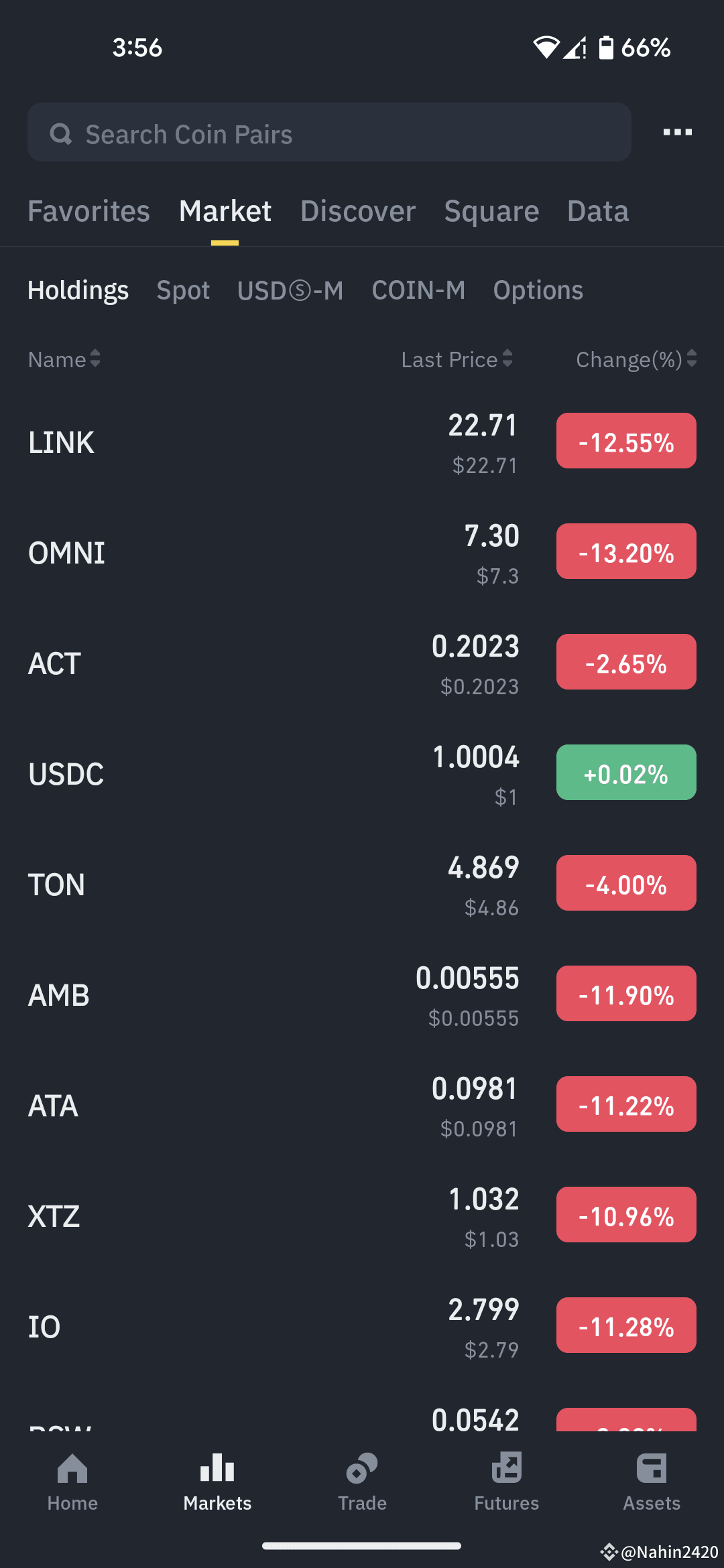The height and width of the screenshot is (1568, 724).
Task: Tap the search magnifier icon
Action: pyautogui.click(x=61, y=133)
